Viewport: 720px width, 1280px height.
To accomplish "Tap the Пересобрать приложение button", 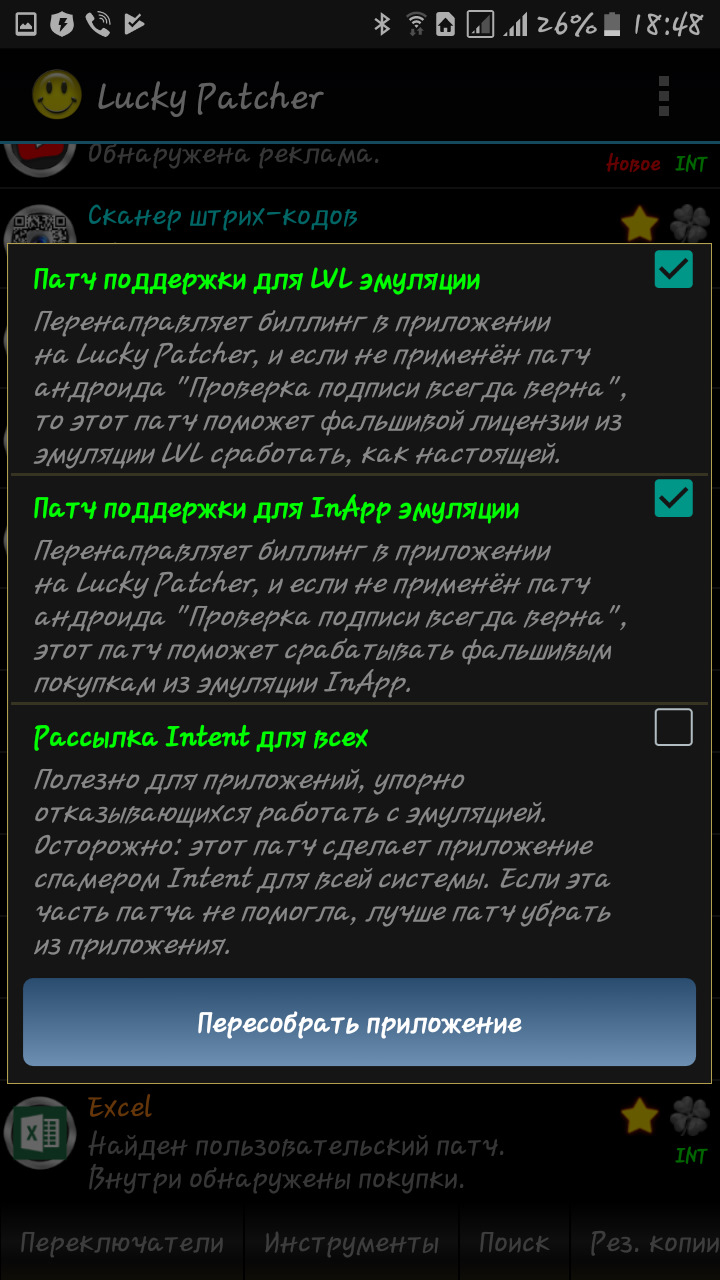I will (359, 1023).
